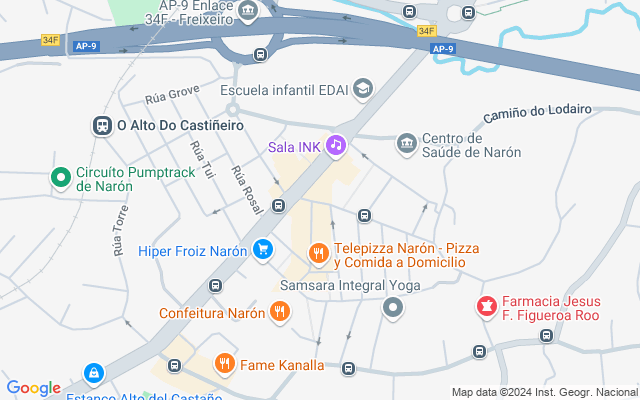
Task: Open the Escuela infantil EDAI marker
Action: pyautogui.click(x=363, y=89)
